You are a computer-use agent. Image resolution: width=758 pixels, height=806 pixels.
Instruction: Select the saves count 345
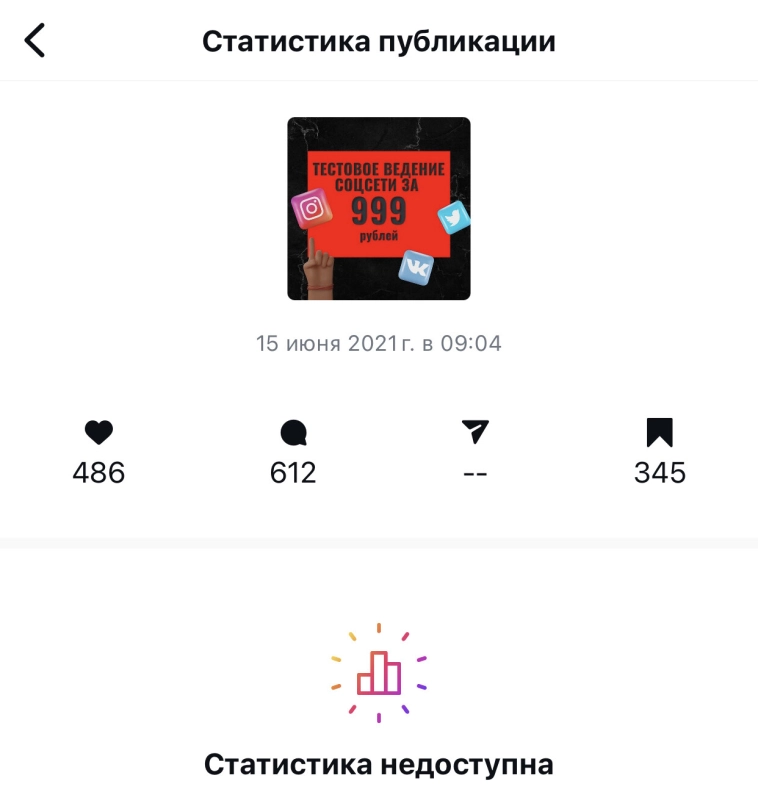point(662,474)
